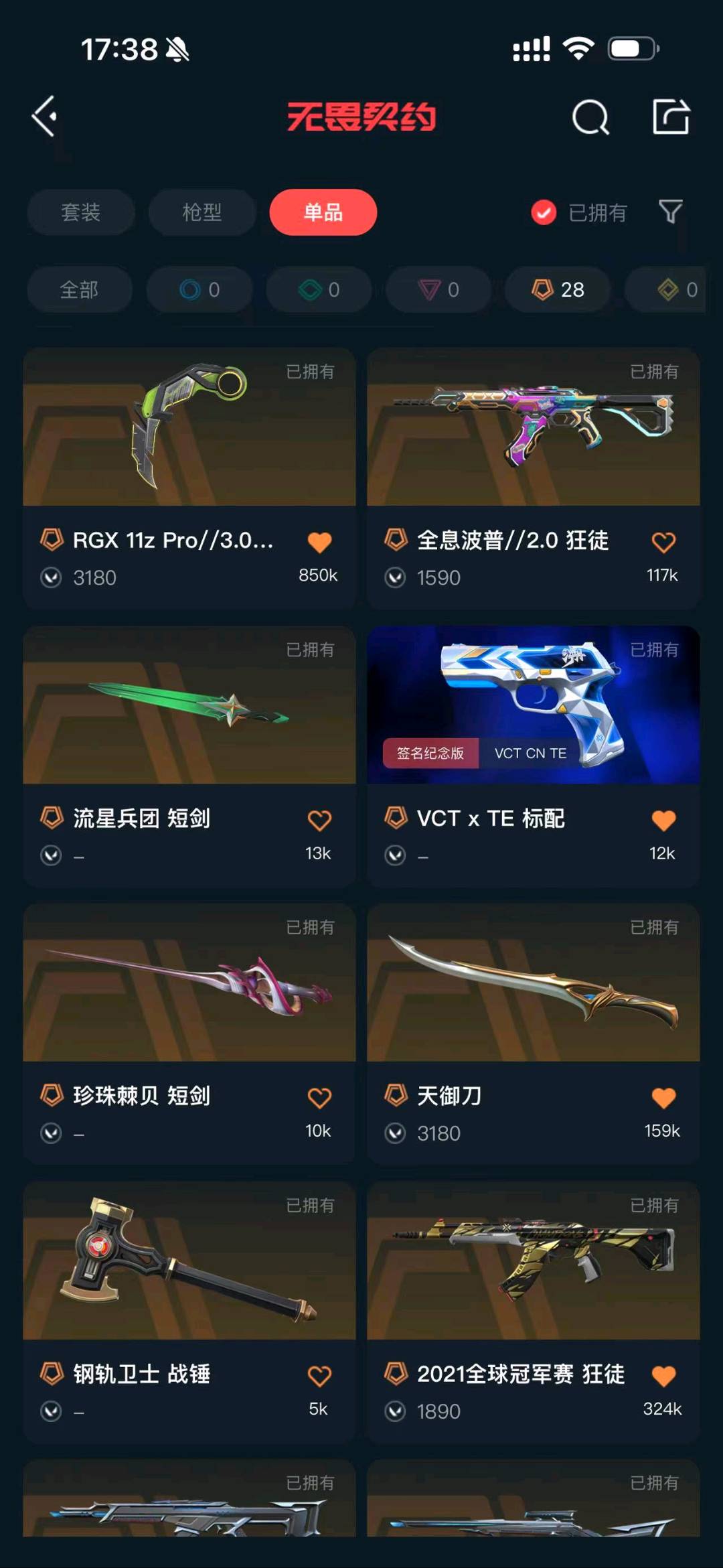Select the 单品 tab
Viewport: 723px width, 1568px height.
(x=323, y=212)
